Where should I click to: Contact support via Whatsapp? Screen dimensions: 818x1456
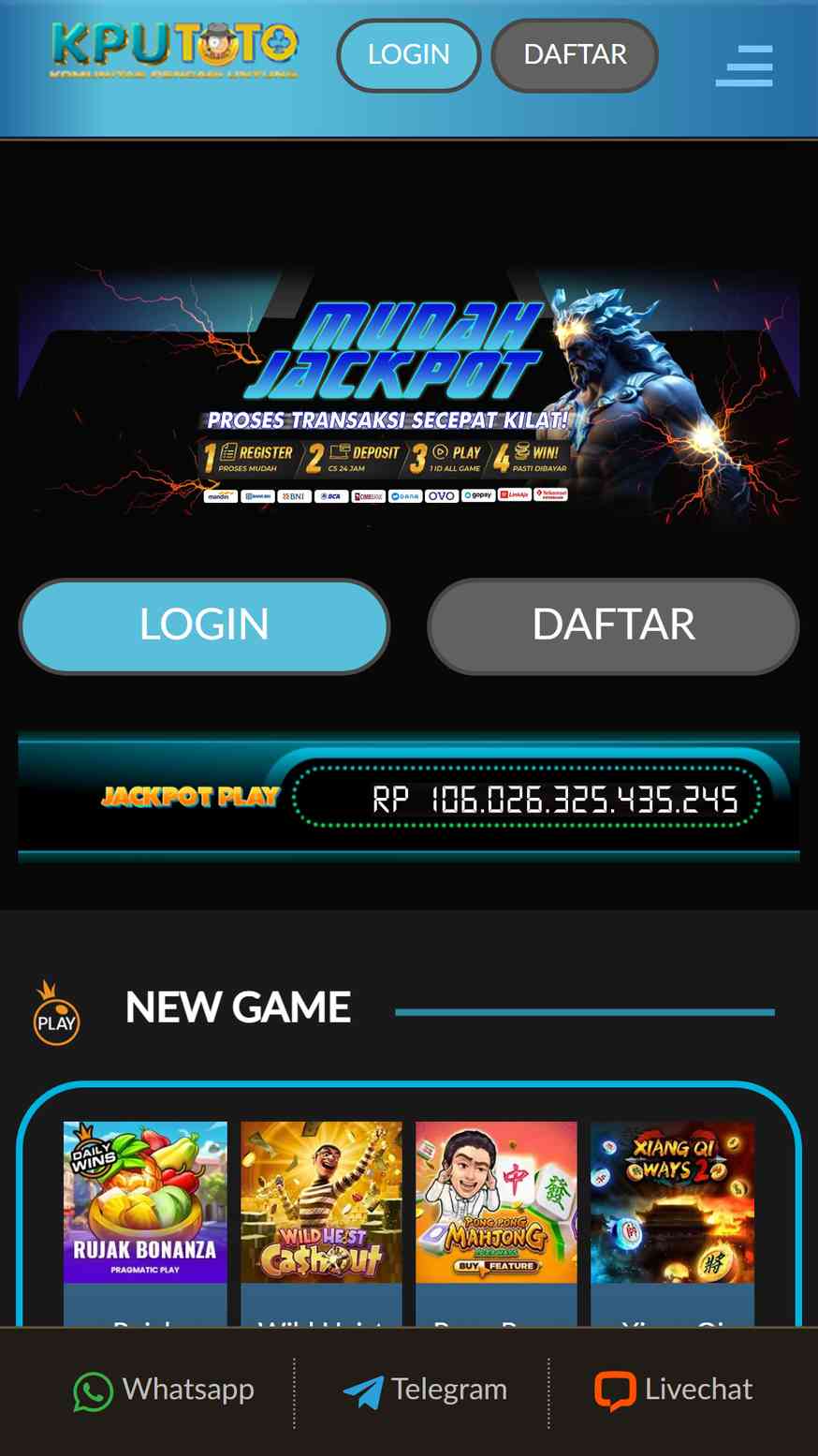coord(164,1390)
